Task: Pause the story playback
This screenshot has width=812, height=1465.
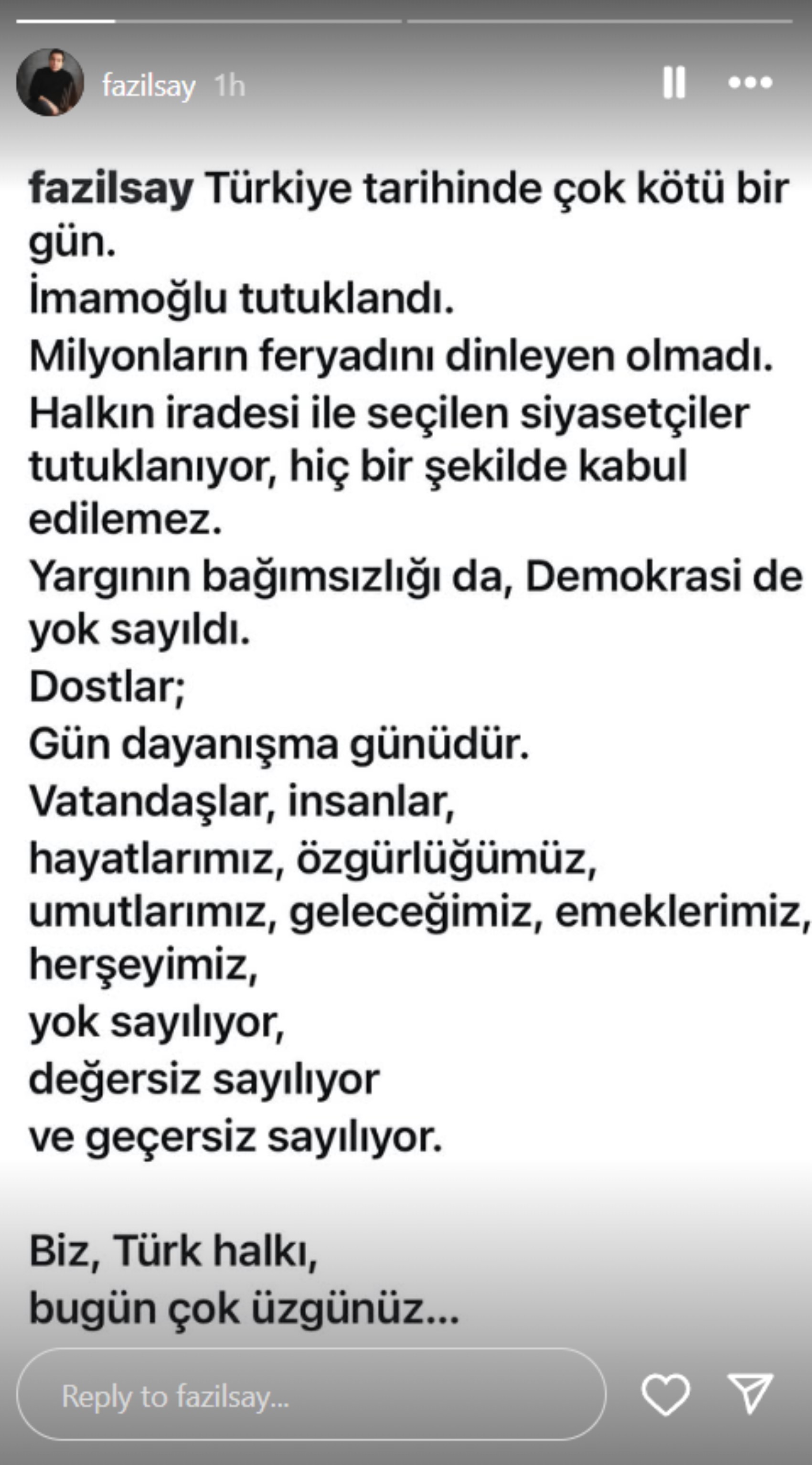Action: [x=674, y=83]
